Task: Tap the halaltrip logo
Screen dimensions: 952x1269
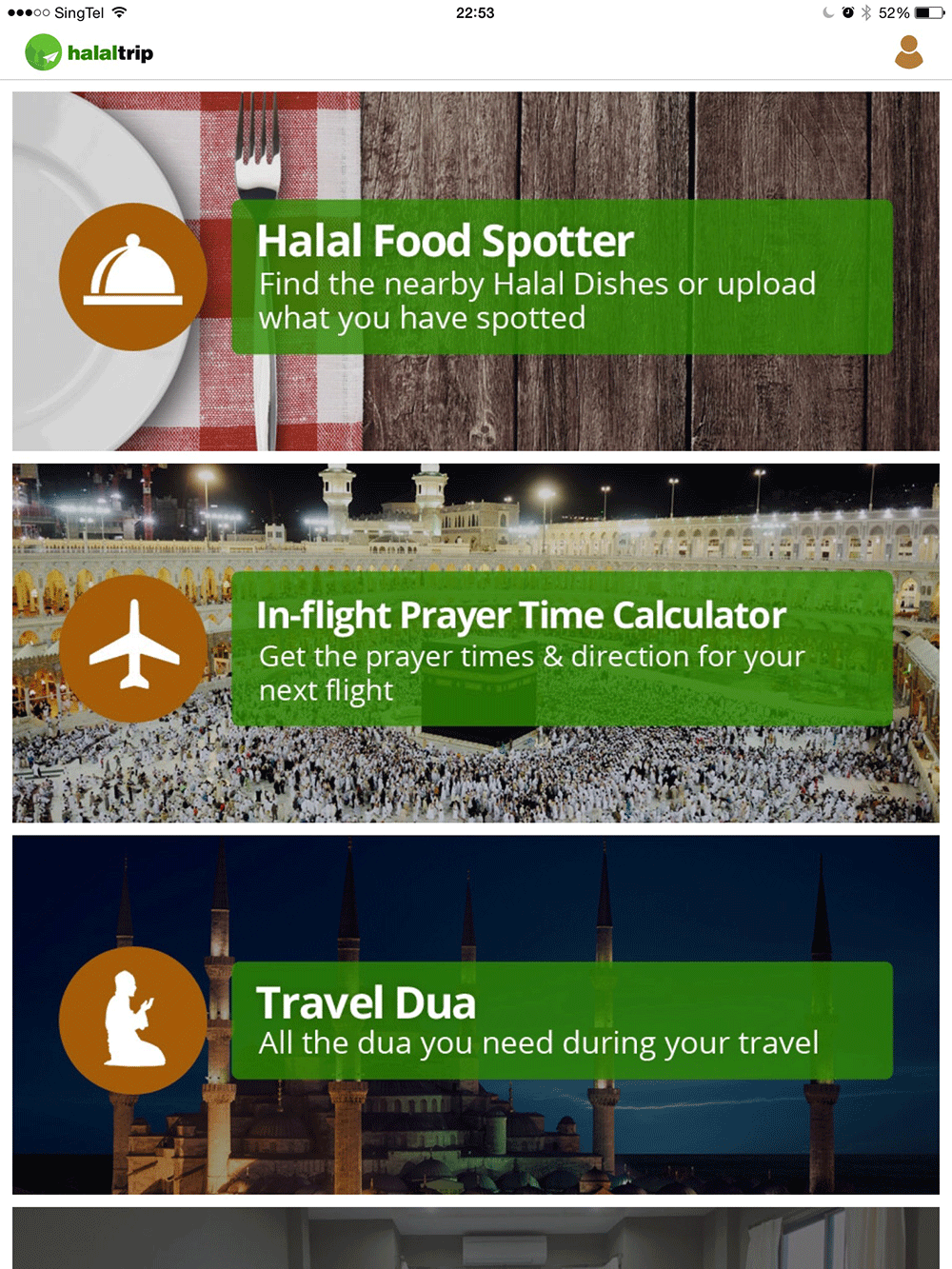Action: [x=89, y=52]
